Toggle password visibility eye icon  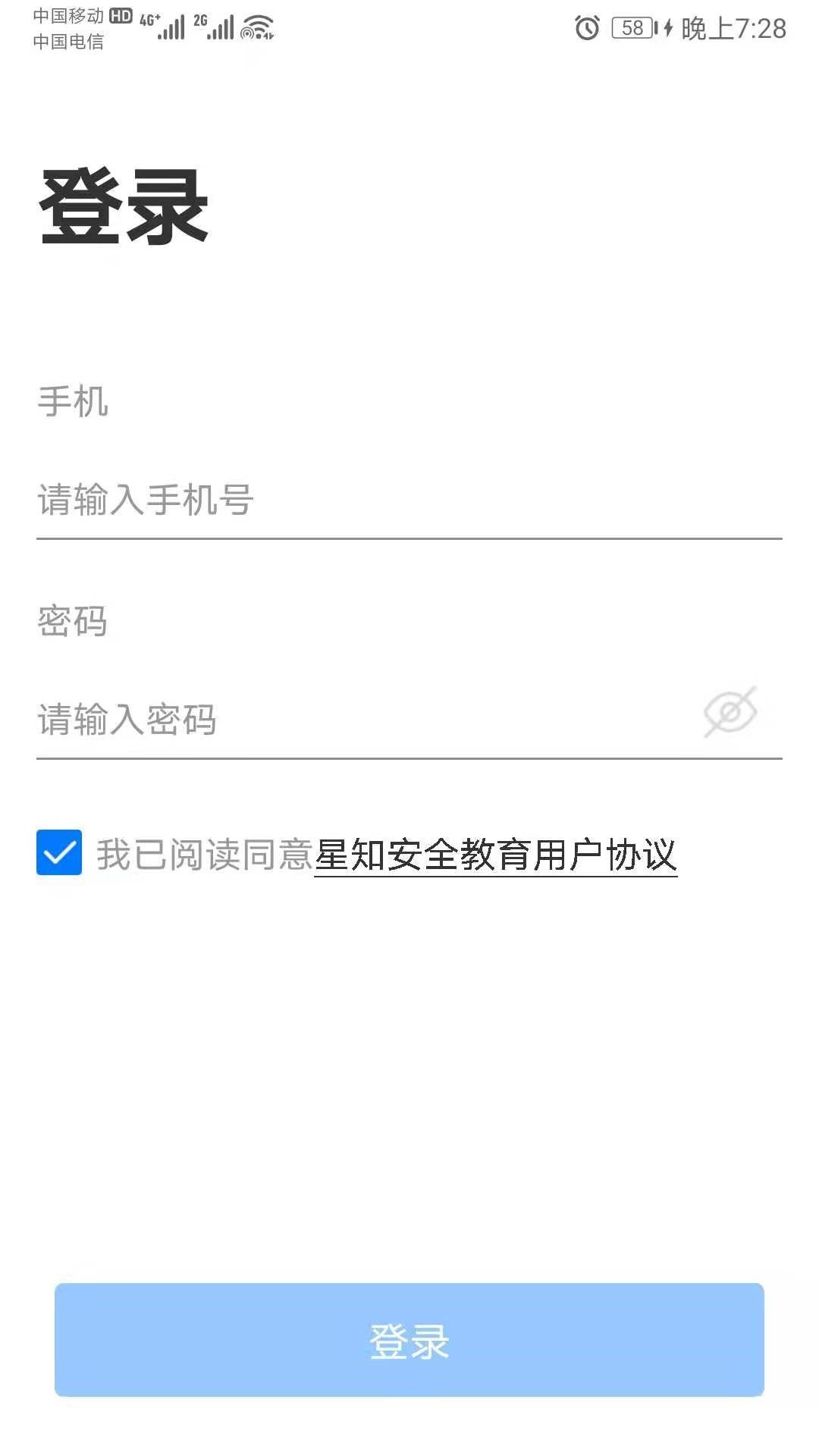(x=730, y=712)
